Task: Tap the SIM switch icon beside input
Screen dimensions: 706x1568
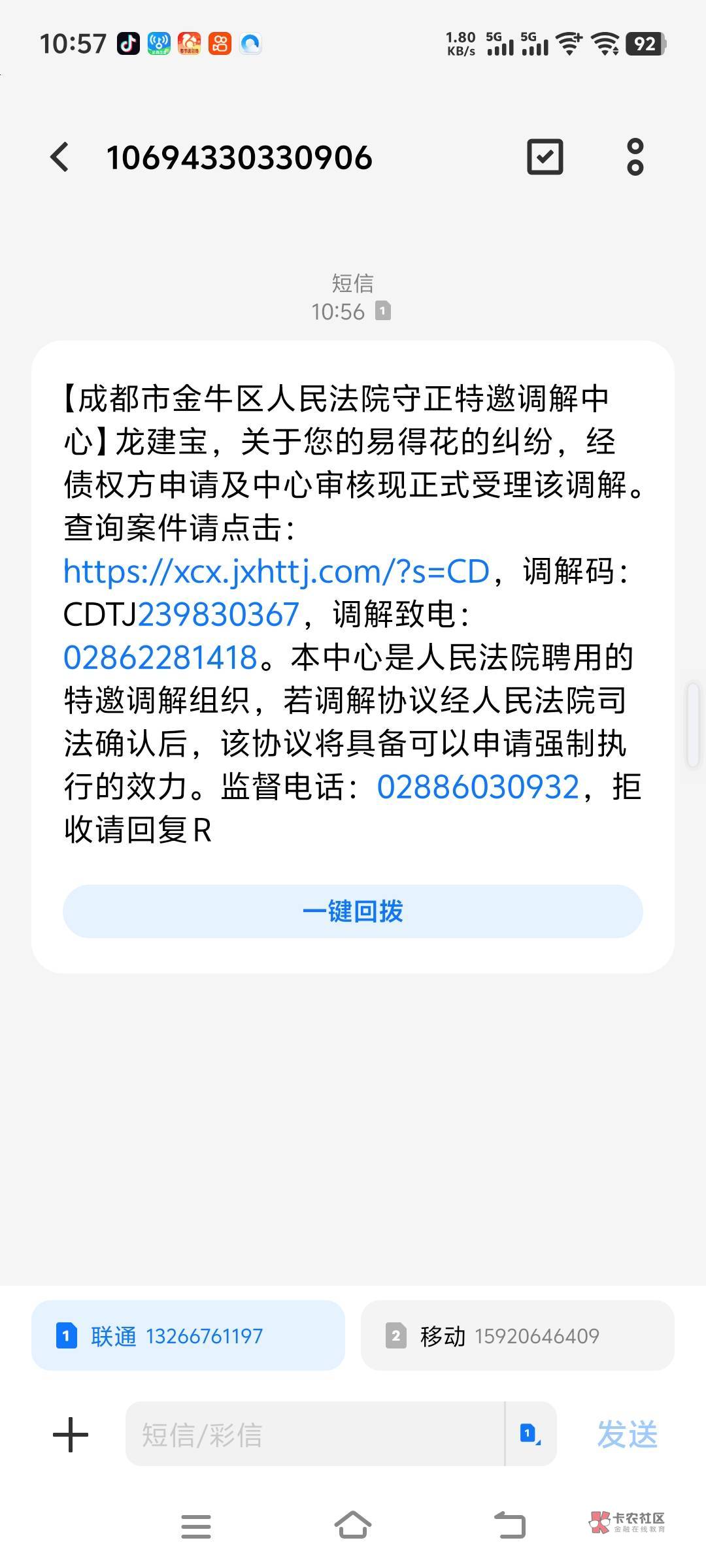Action: (531, 1435)
